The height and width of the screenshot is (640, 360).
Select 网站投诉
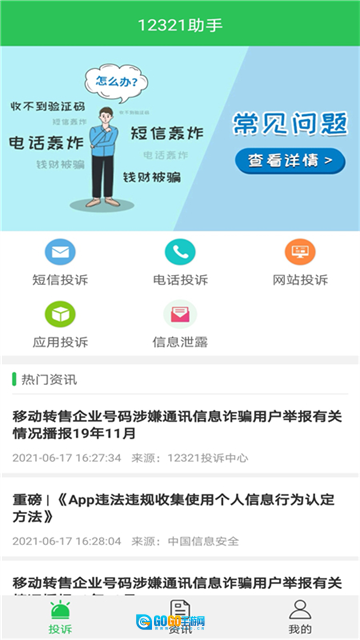coord(300,262)
